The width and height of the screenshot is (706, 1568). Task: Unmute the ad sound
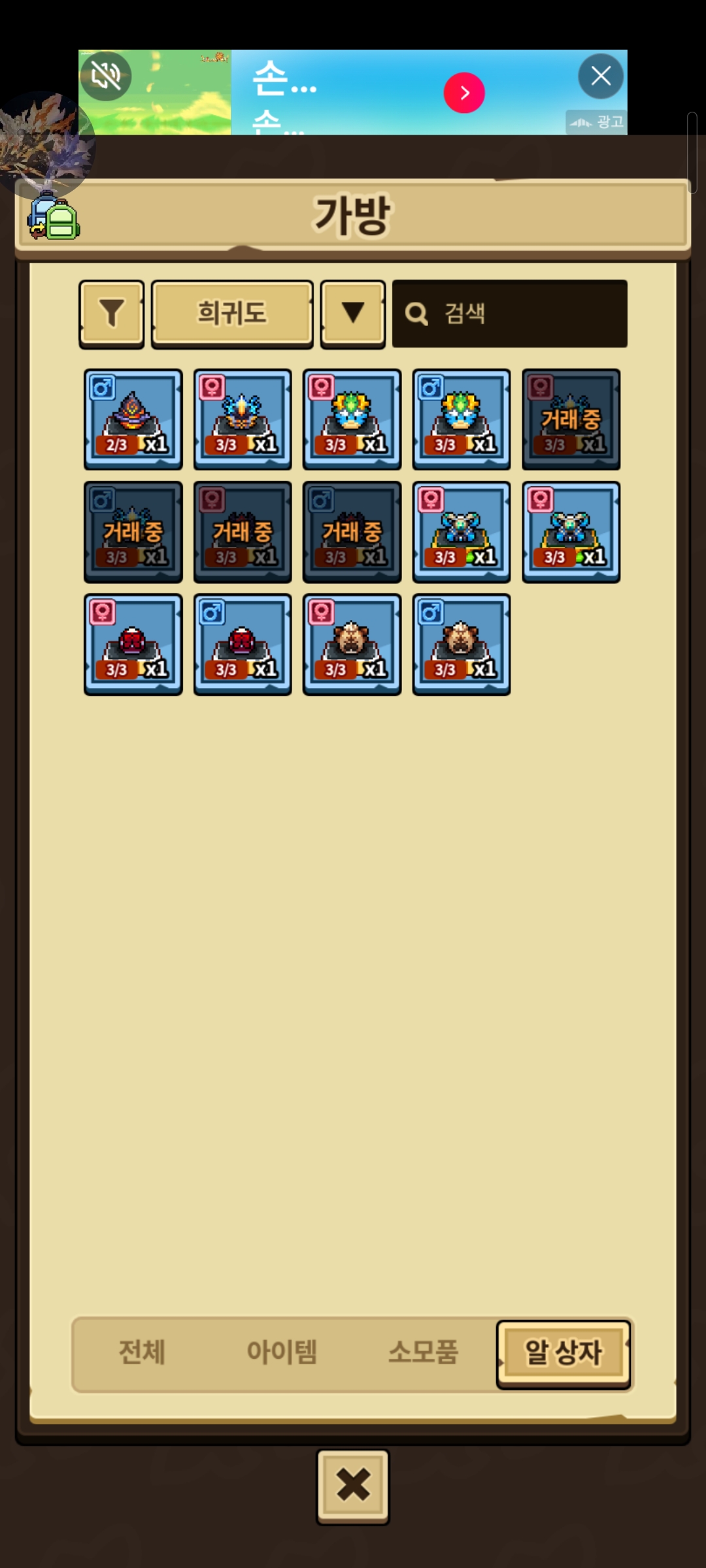pos(105,76)
